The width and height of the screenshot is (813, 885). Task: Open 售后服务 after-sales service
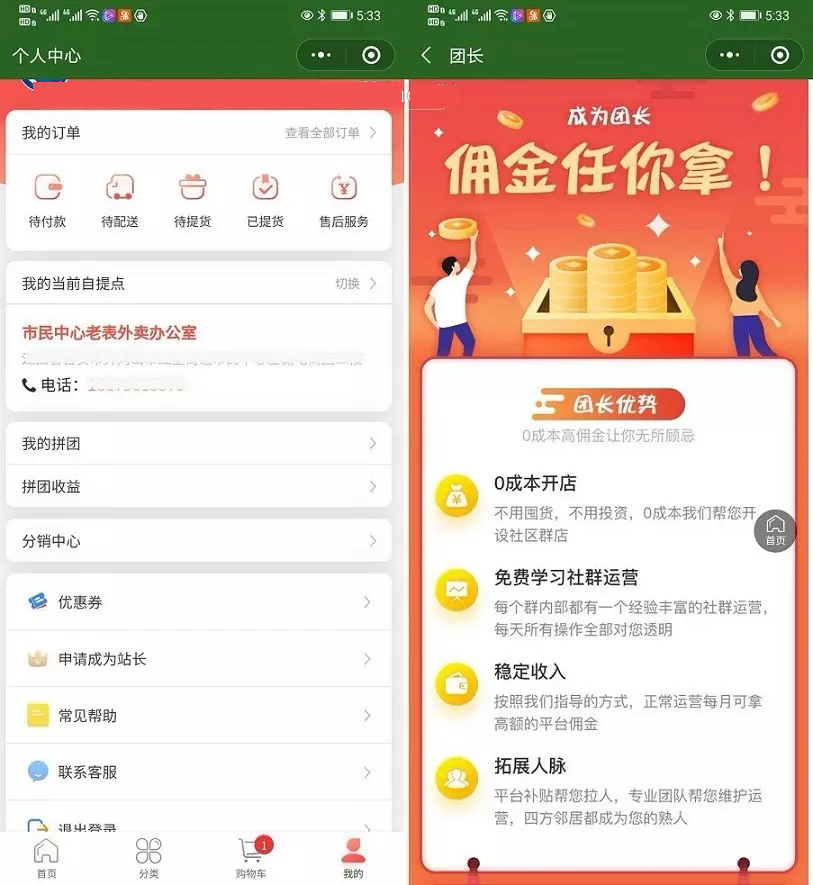[x=344, y=200]
